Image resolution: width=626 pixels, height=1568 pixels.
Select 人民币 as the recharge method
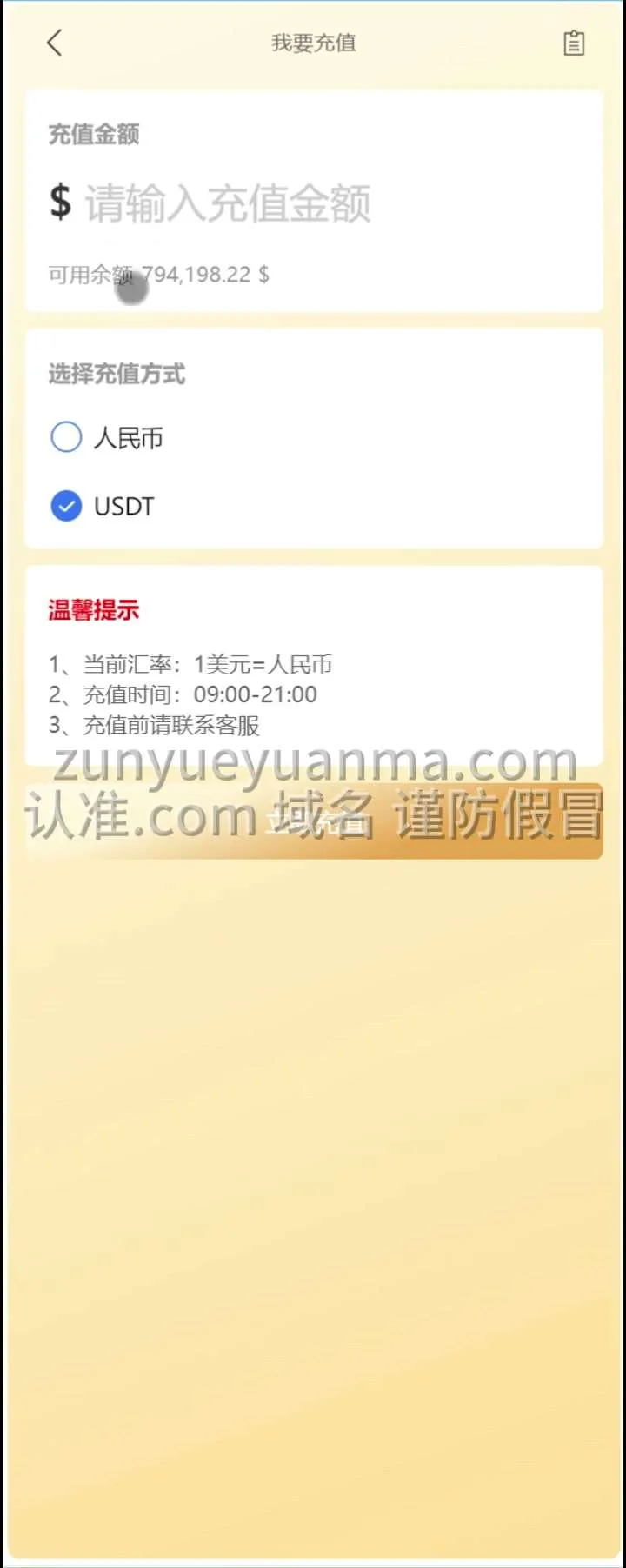(67, 437)
